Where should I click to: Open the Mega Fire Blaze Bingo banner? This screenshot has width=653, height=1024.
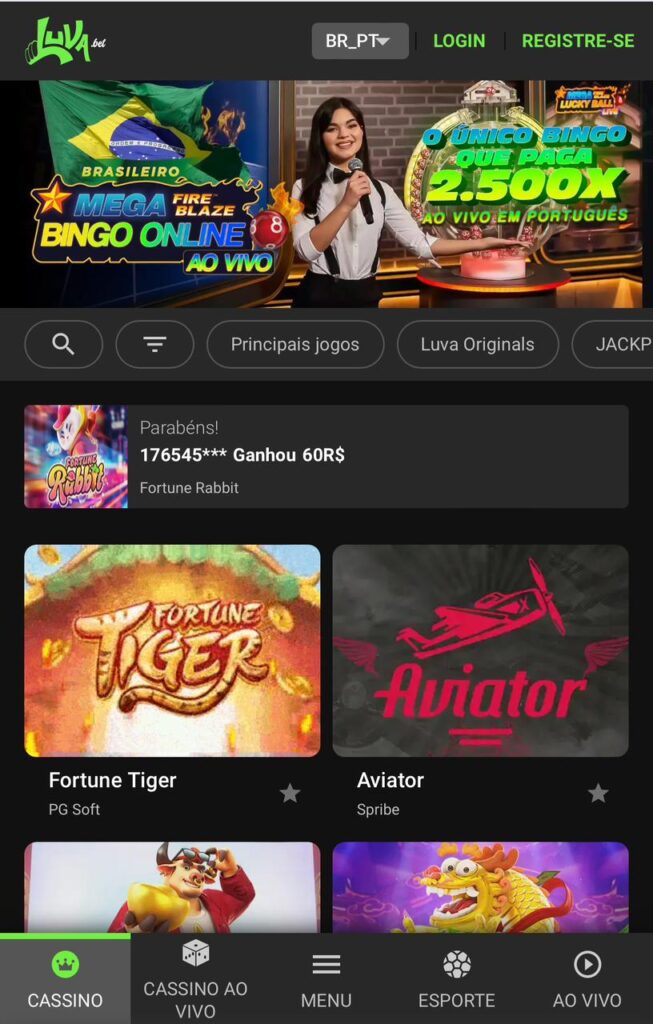(326, 194)
